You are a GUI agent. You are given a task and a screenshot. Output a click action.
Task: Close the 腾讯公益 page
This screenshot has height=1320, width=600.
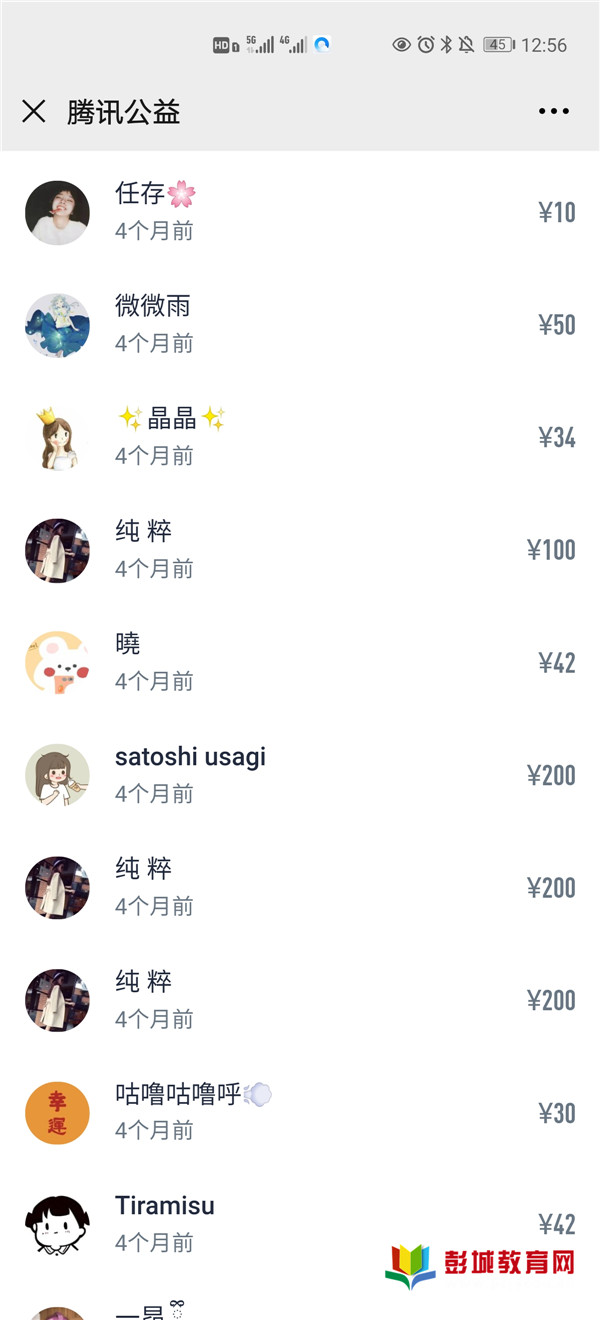point(34,111)
